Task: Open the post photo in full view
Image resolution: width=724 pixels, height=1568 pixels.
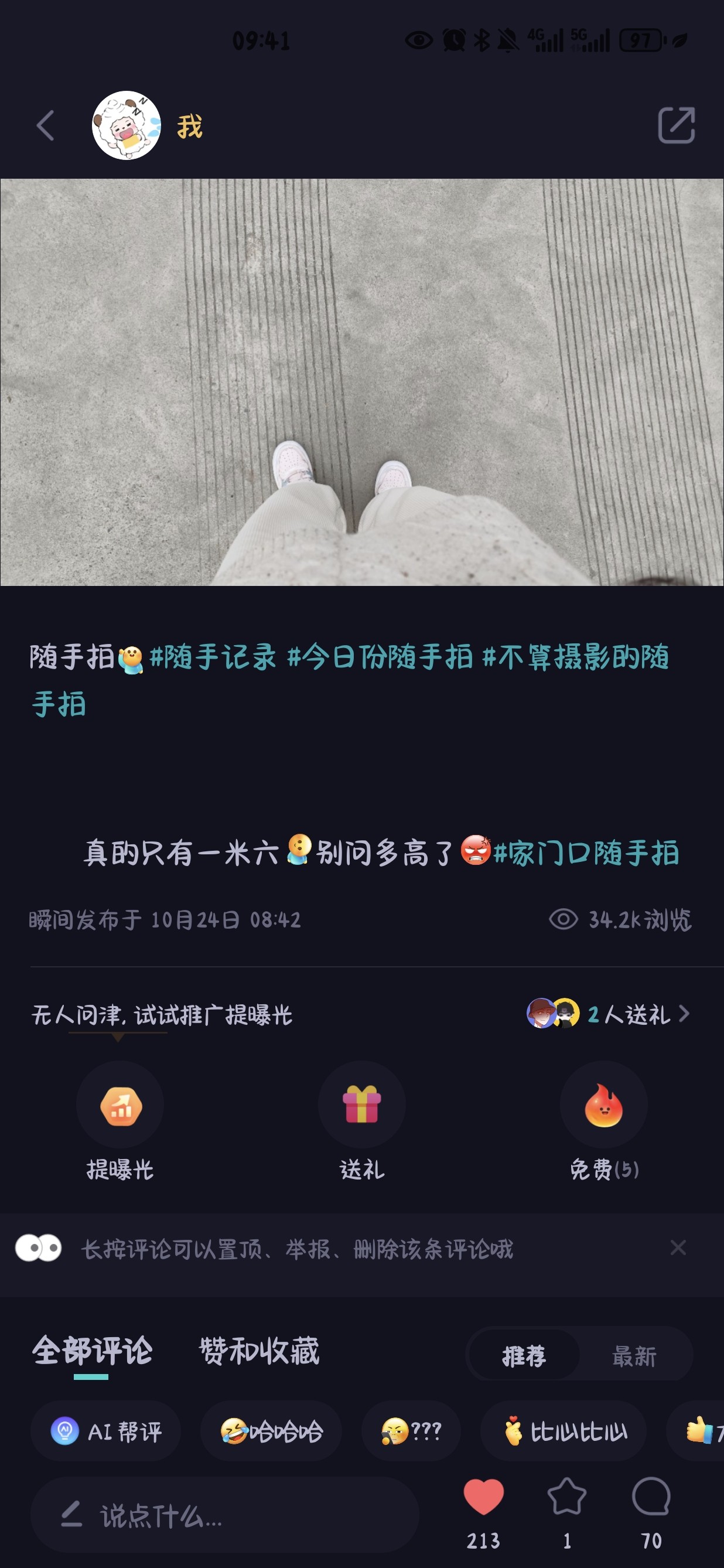Action: (362, 382)
